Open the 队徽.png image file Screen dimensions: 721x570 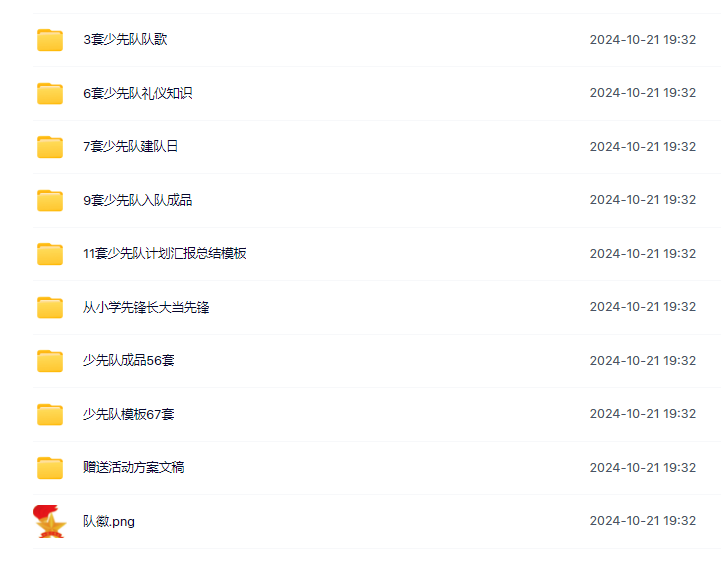(x=108, y=521)
